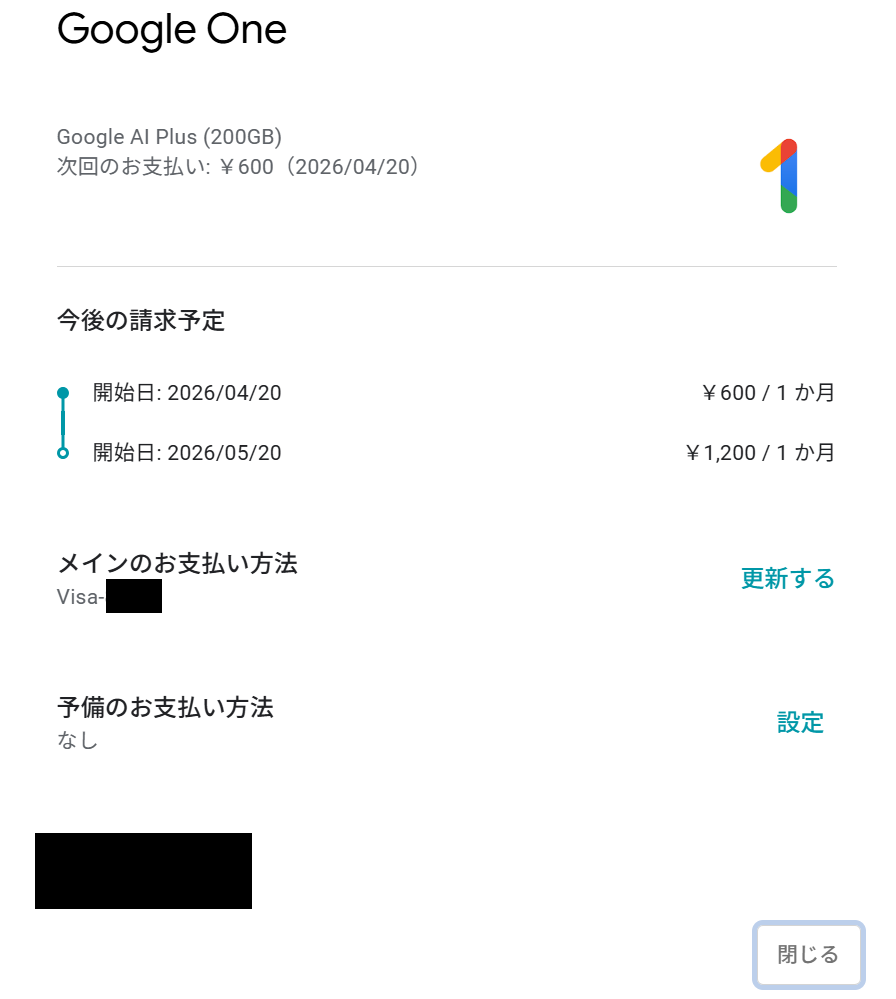Viewport: 896px width, 999px height.
Task: Select the メインのお支払い方法 section title
Action: coord(178,564)
